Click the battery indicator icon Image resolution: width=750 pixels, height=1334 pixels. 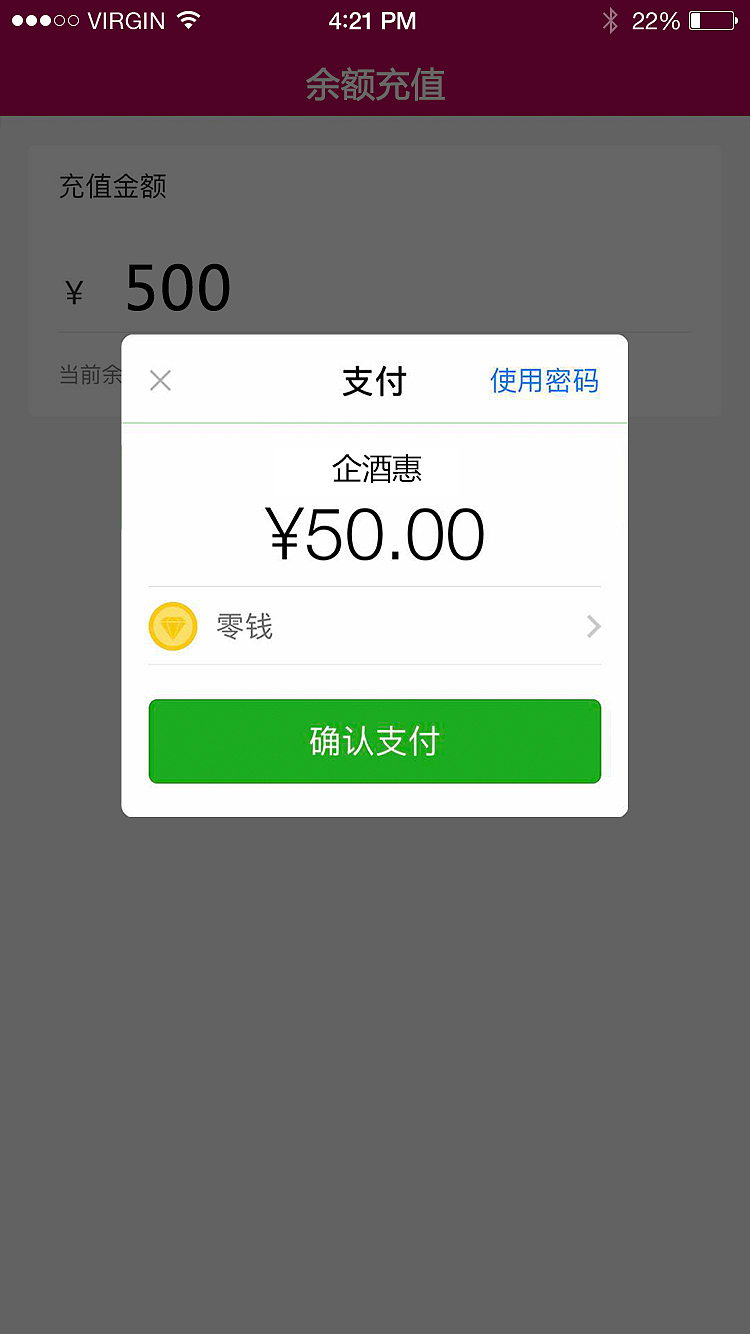click(712, 19)
